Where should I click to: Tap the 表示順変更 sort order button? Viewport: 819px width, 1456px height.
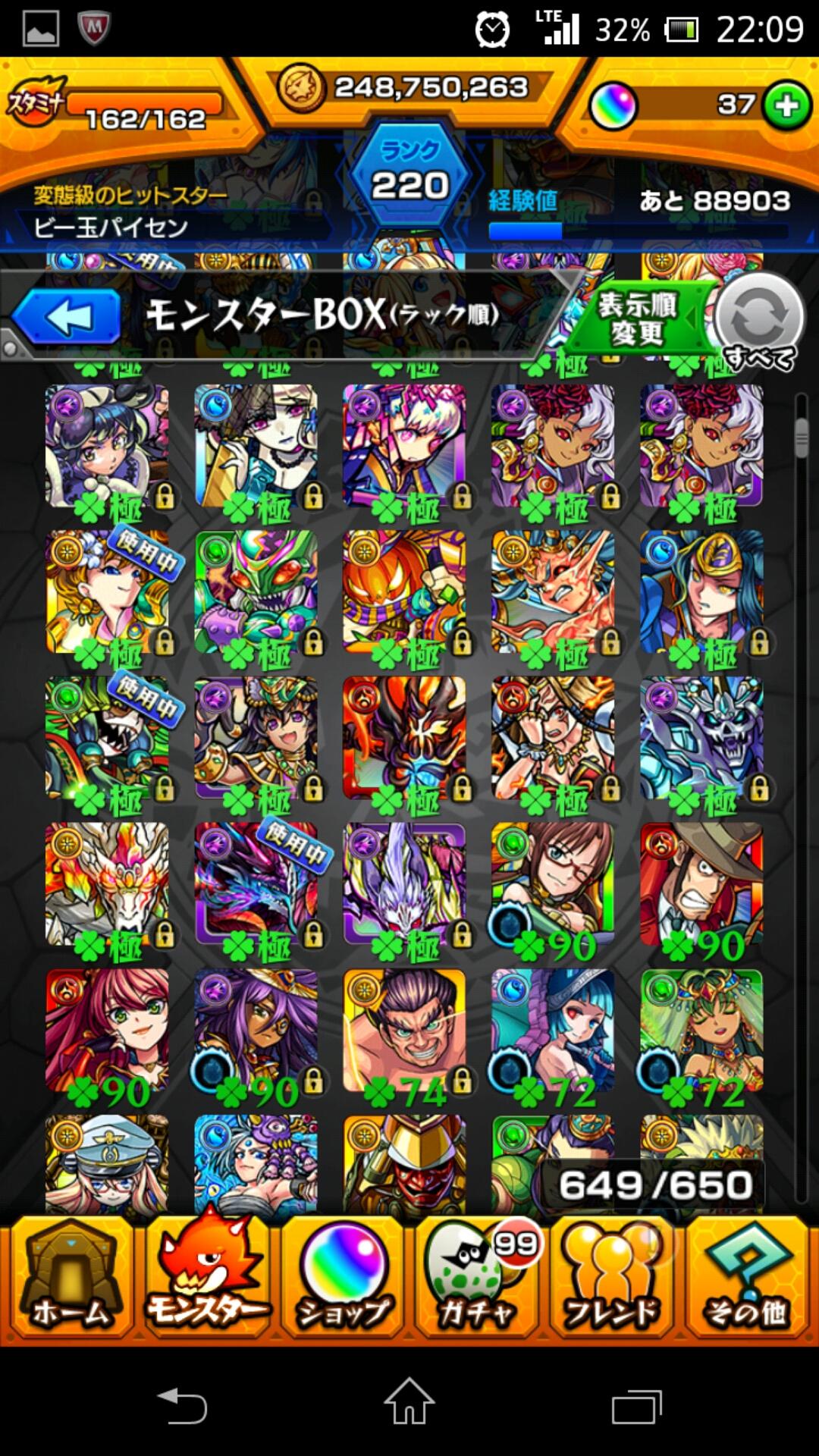point(639,318)
